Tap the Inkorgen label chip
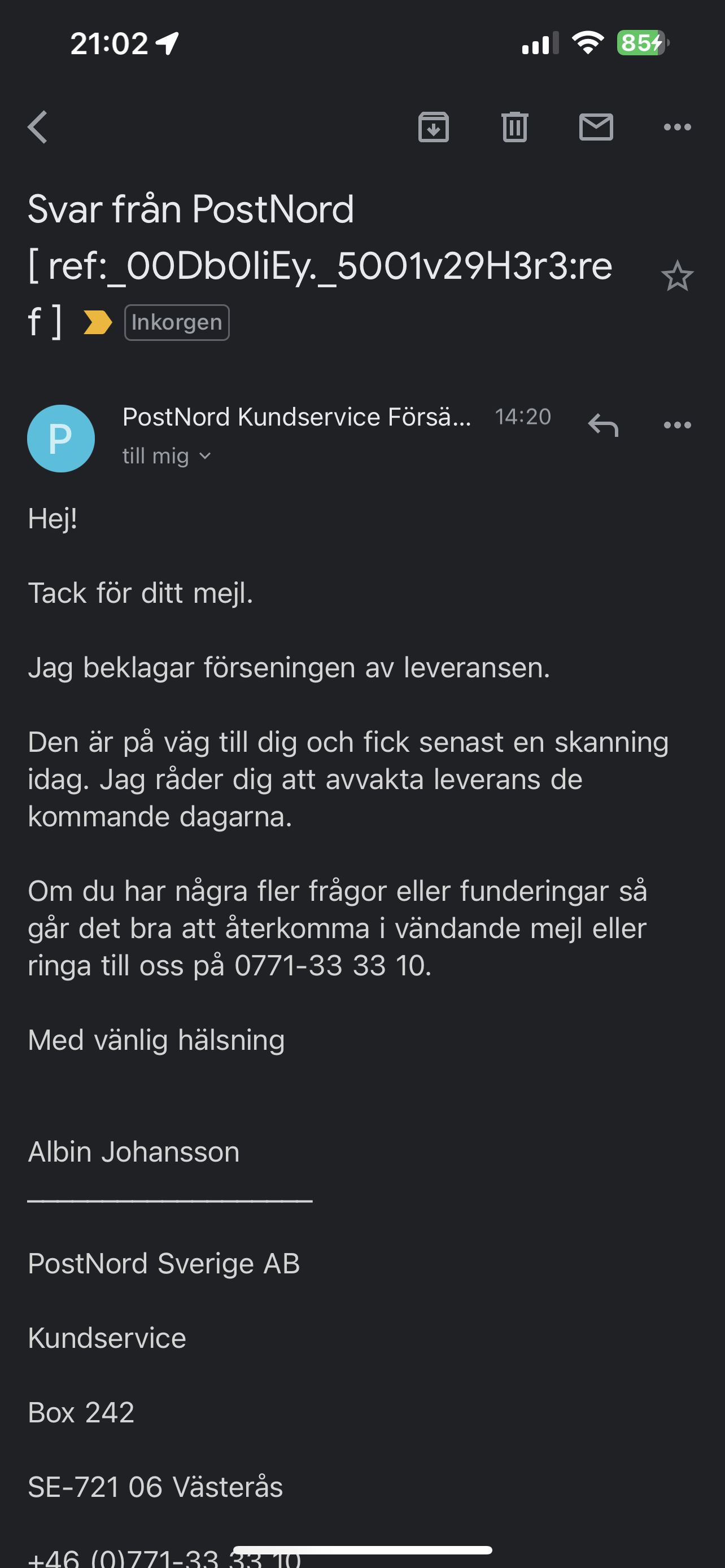The image size is (725, 1568). click(x=177, y=322)
